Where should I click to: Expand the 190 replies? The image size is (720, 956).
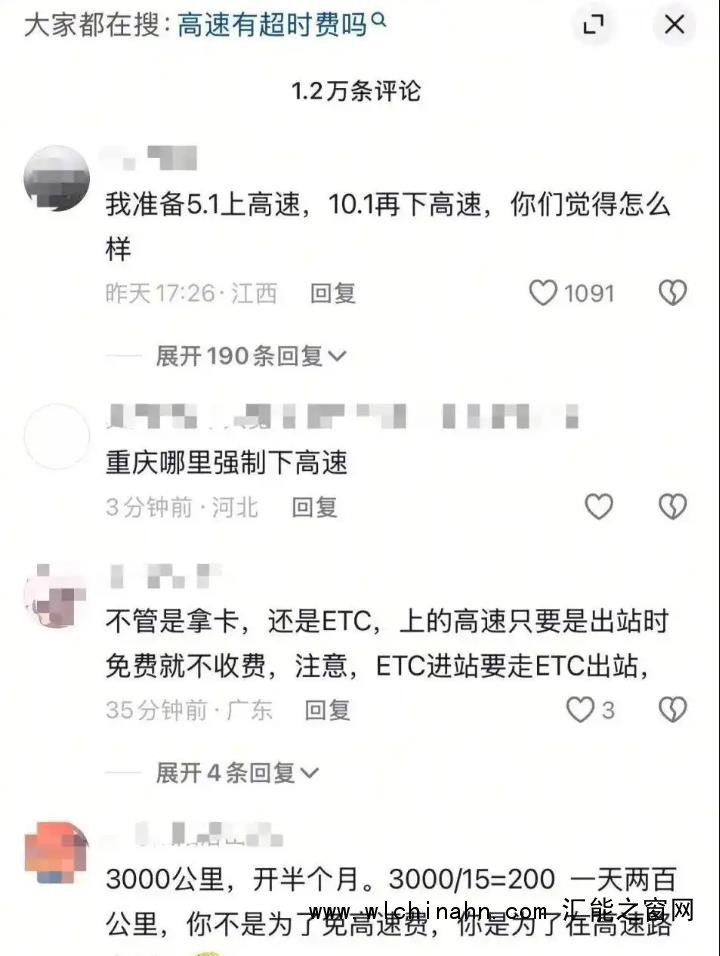point(250,355)
